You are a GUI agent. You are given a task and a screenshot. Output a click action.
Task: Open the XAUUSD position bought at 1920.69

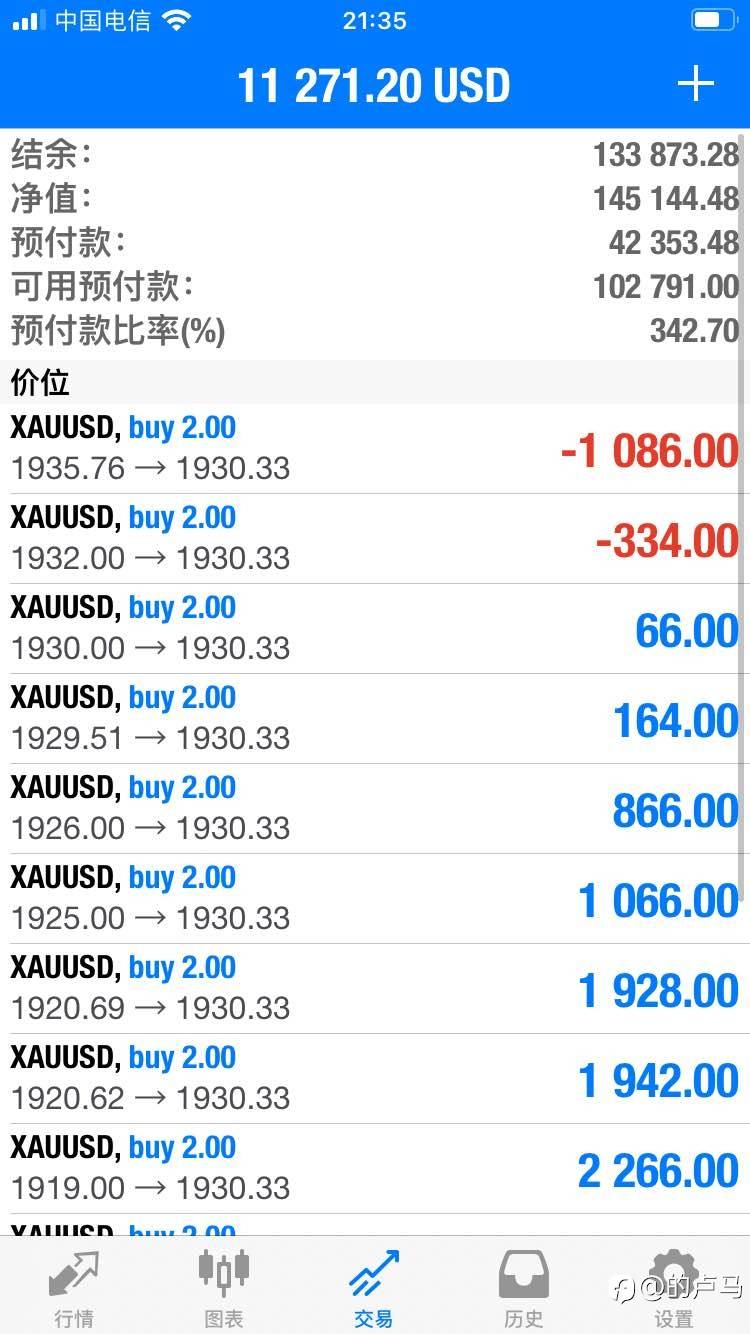tap(375, 989)
